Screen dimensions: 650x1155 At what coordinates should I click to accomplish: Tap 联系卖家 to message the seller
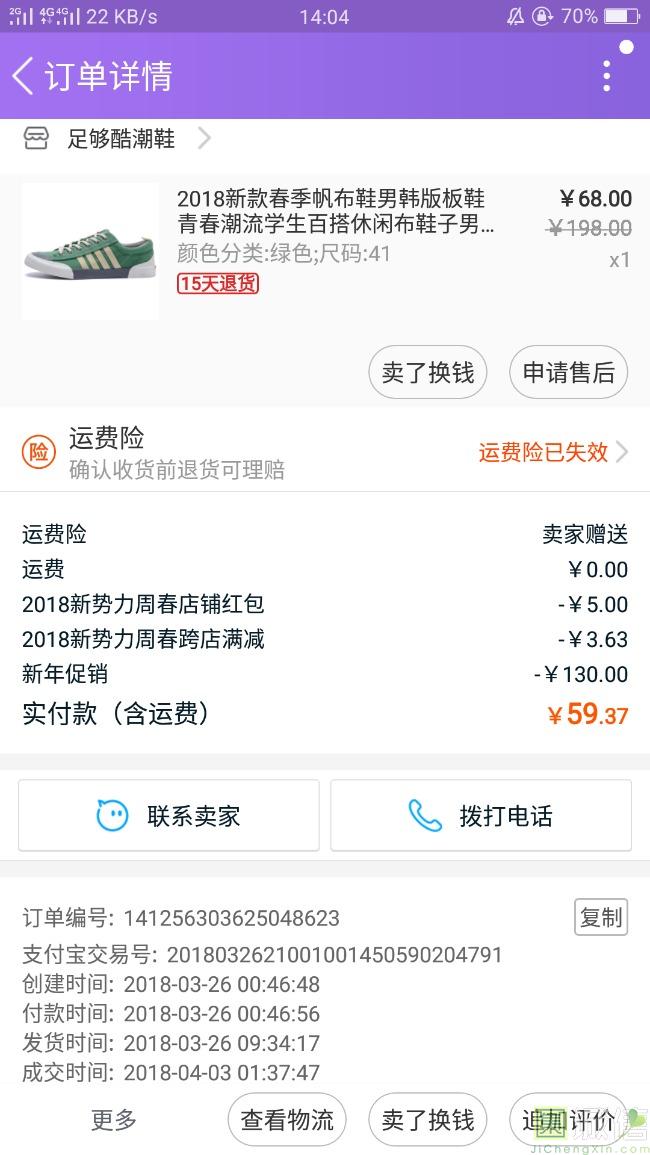(x=169, y=815)
